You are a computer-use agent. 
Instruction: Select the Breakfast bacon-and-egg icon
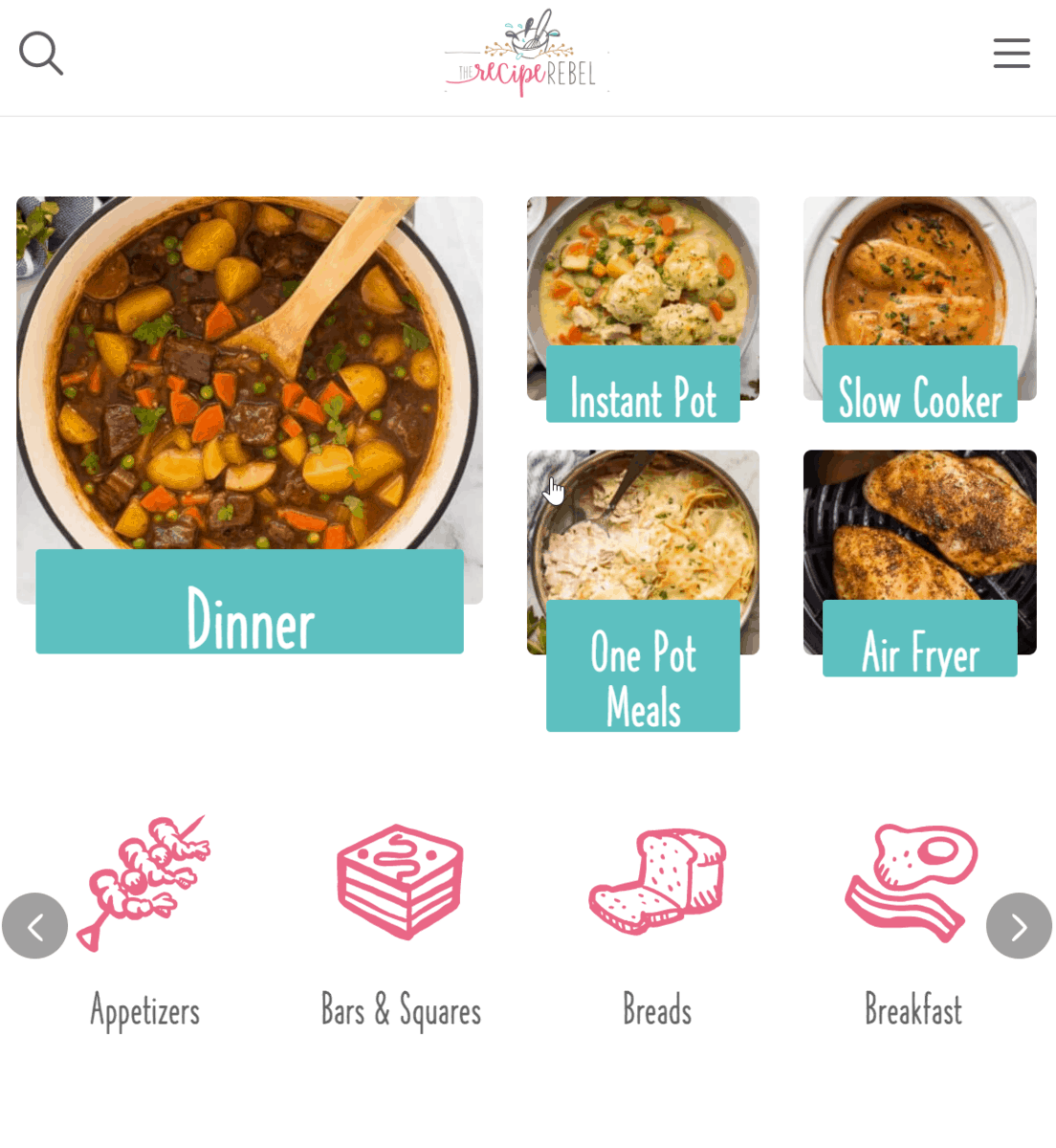coord(912,881)
